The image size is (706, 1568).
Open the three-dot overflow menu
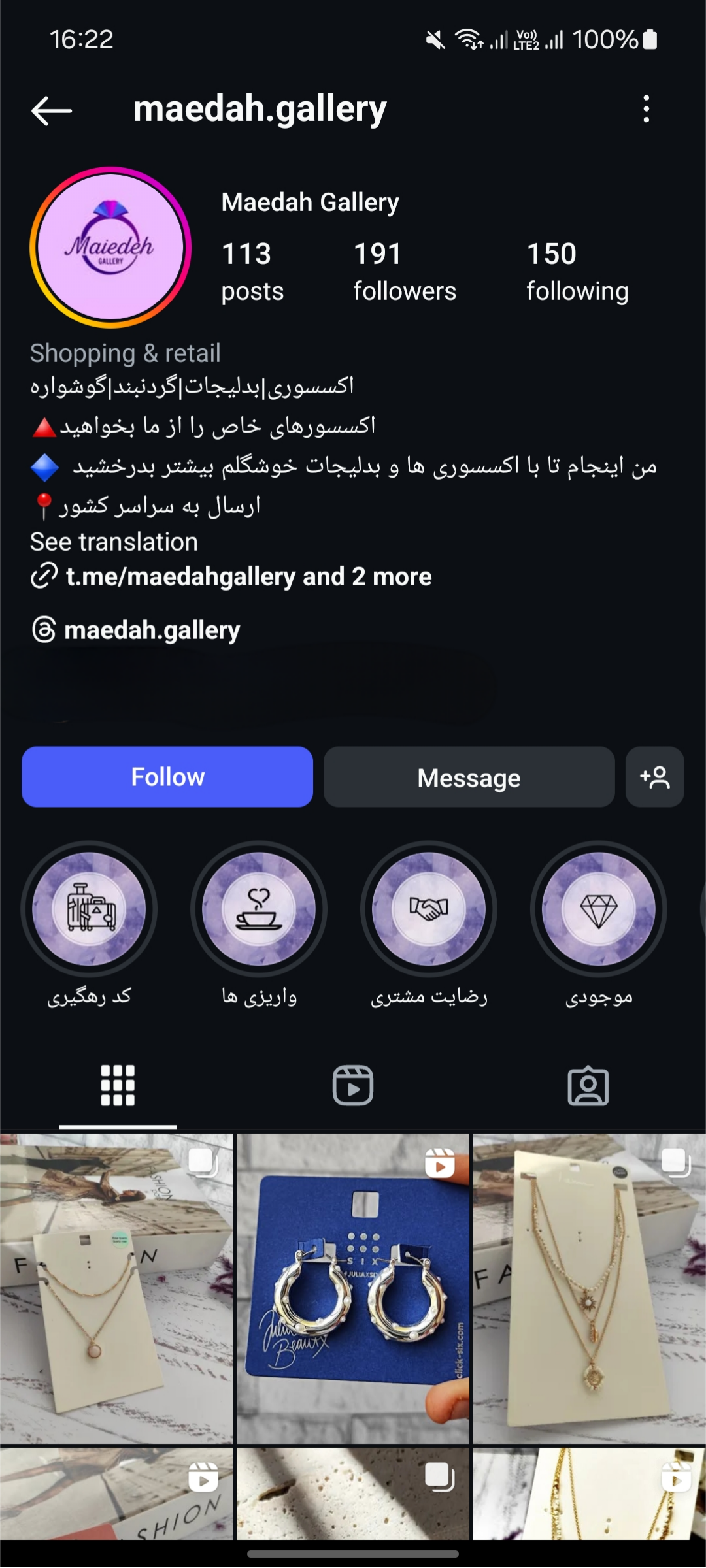(646, 109)
